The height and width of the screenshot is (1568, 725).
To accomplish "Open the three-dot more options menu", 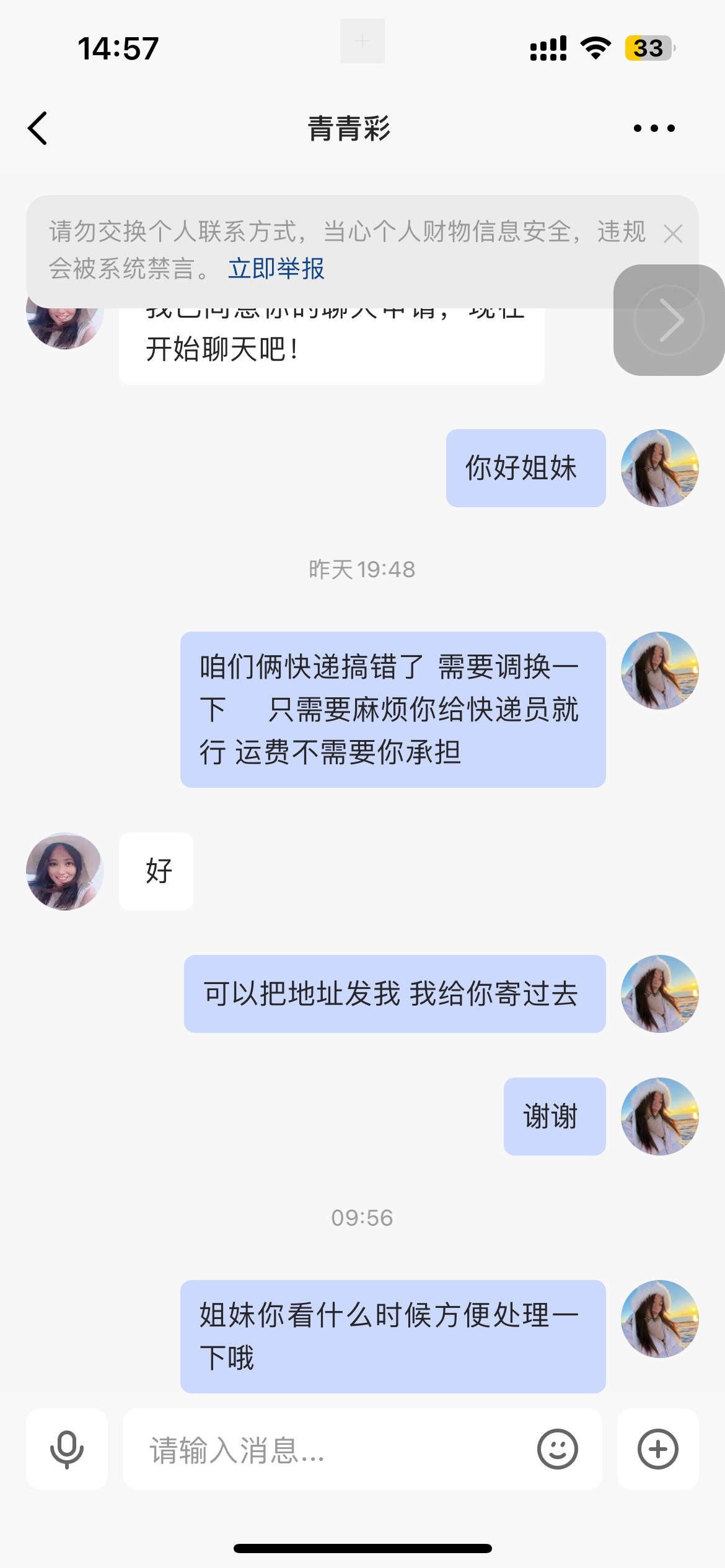I will pyautogui.click(x=654, y=128).
